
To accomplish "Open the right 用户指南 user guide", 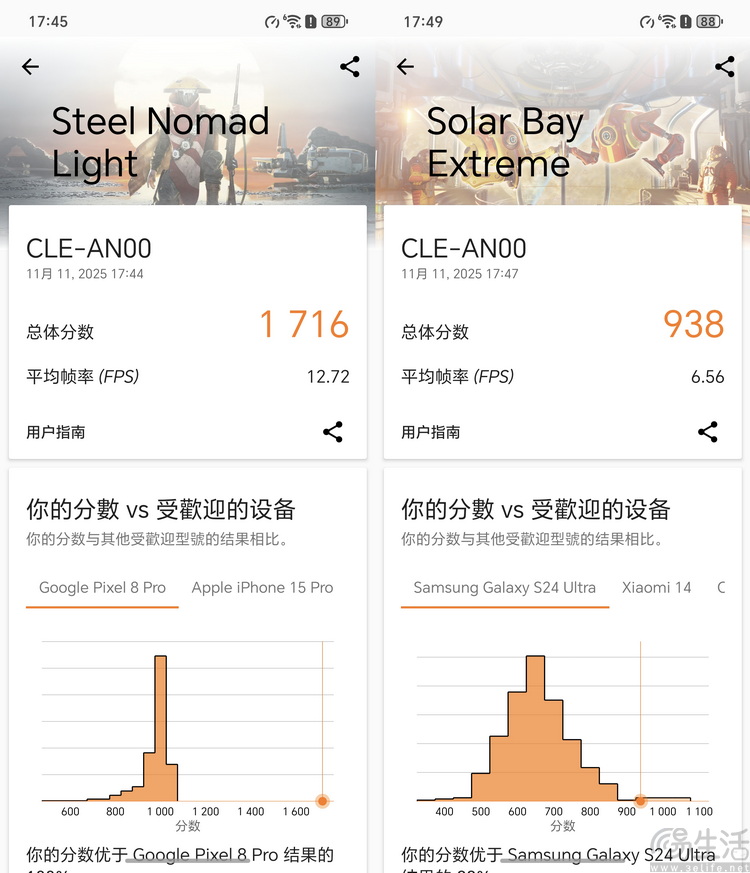I will 429,432.
